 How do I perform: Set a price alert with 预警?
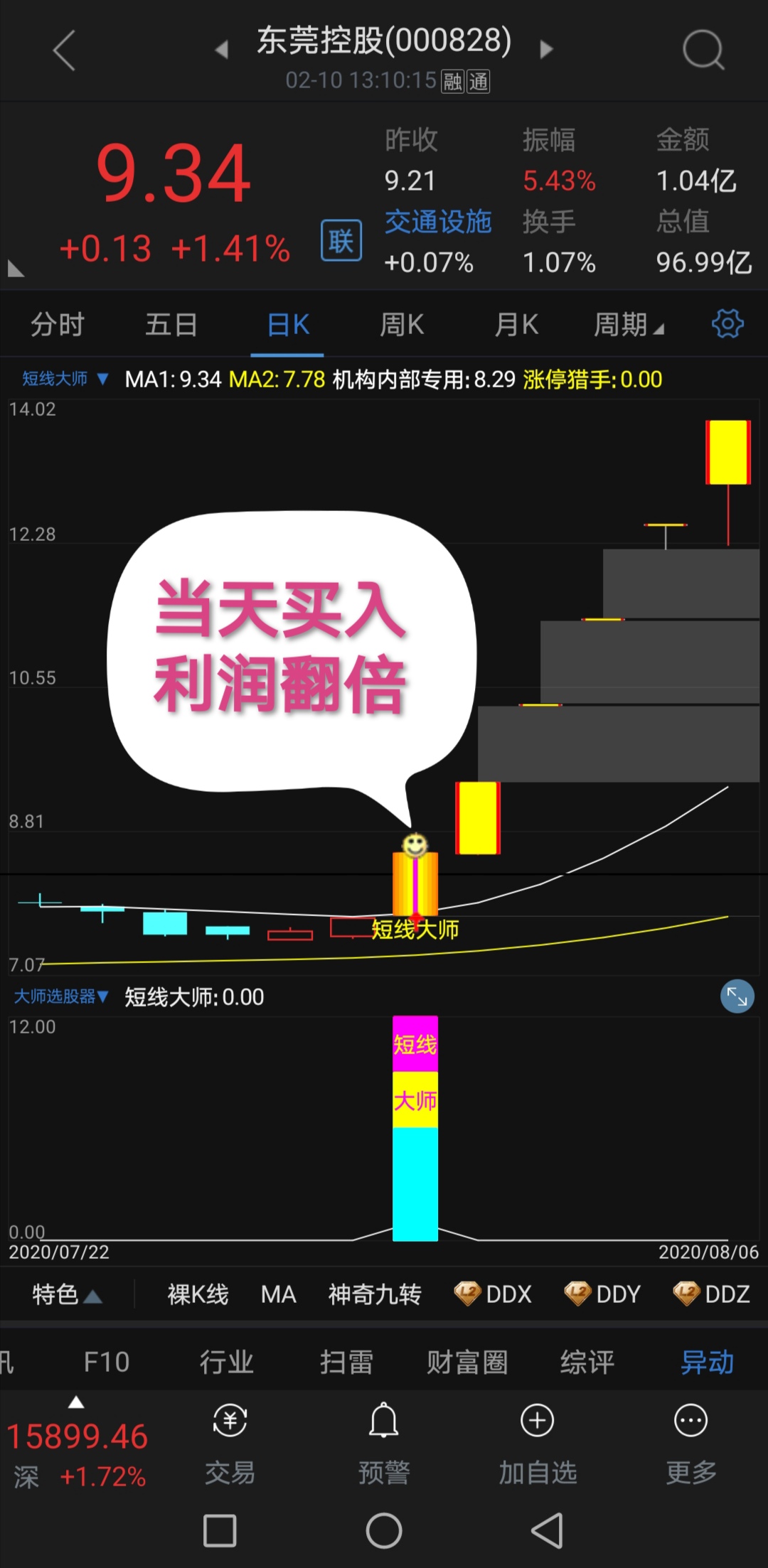point(384,1444)
